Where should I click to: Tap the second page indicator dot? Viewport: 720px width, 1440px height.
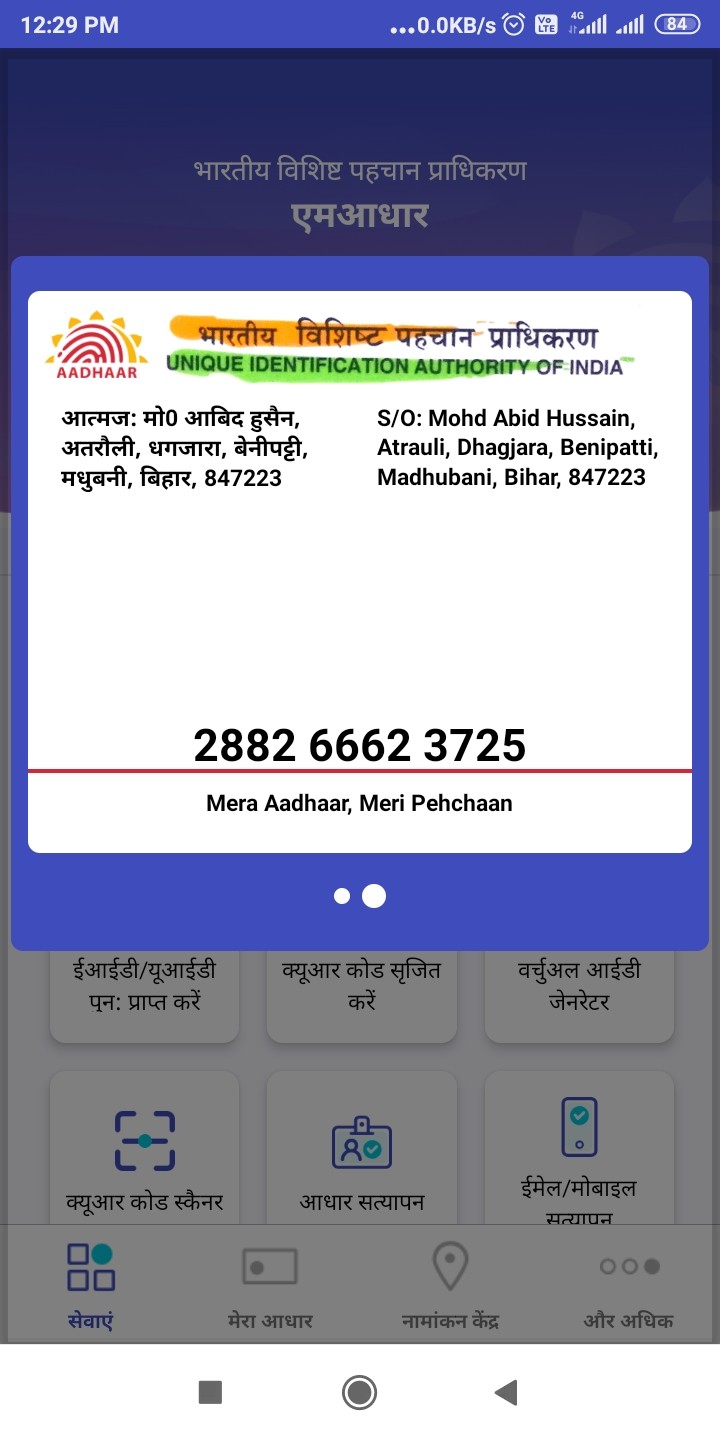[374, 896]
